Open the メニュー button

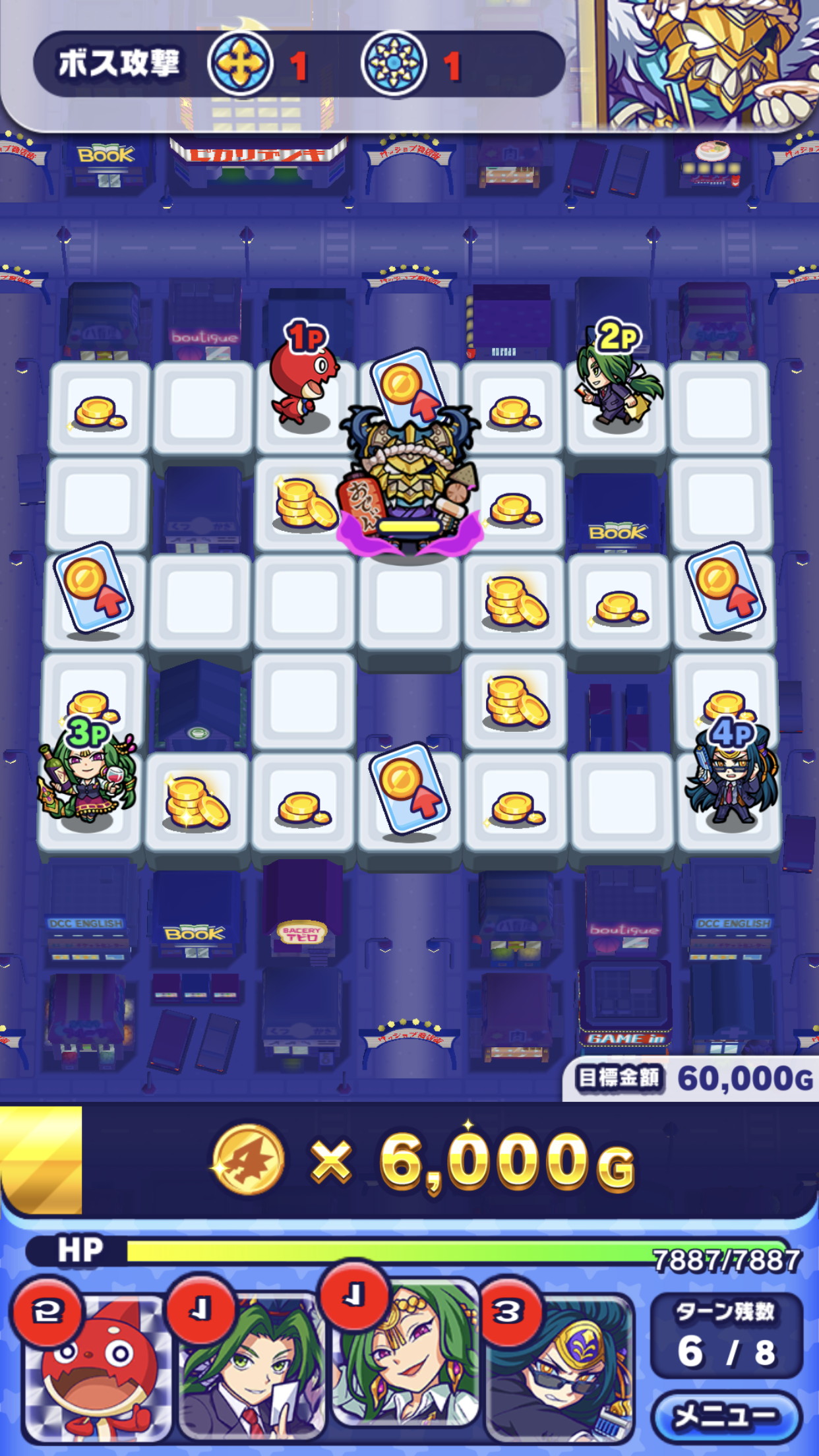[726, 1415]
